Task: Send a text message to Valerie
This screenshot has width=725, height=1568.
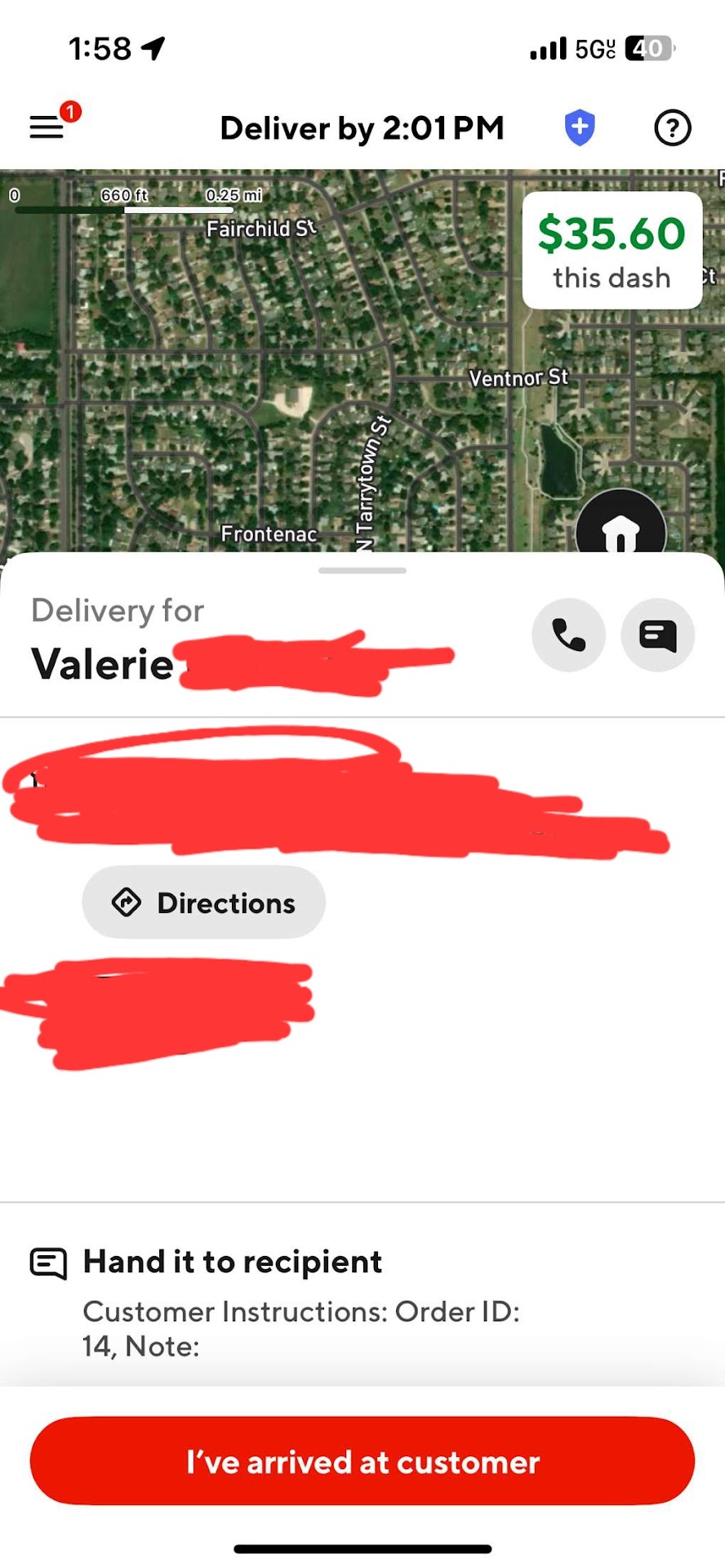Action: click(657, 635)
